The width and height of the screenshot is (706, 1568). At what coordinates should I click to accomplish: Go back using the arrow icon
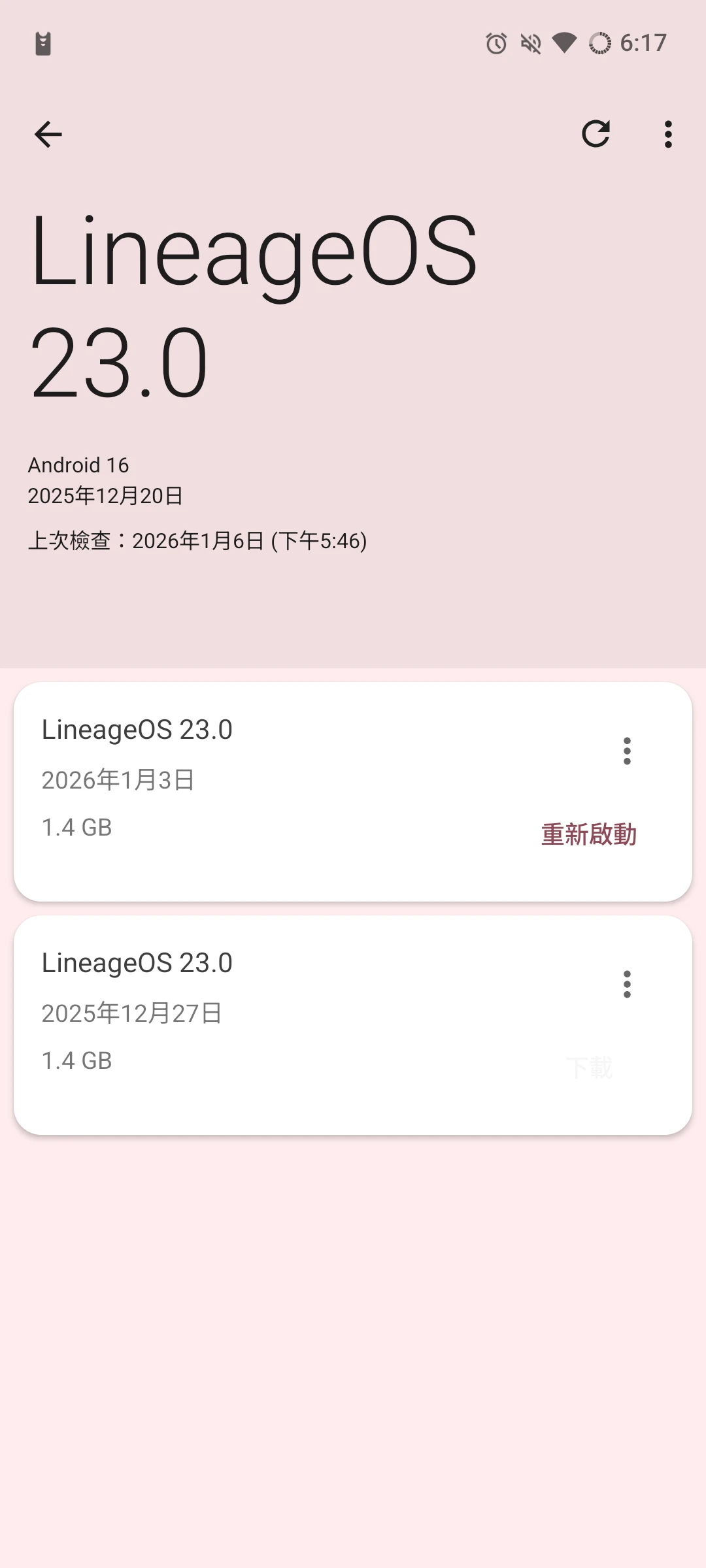click(48, 135)
